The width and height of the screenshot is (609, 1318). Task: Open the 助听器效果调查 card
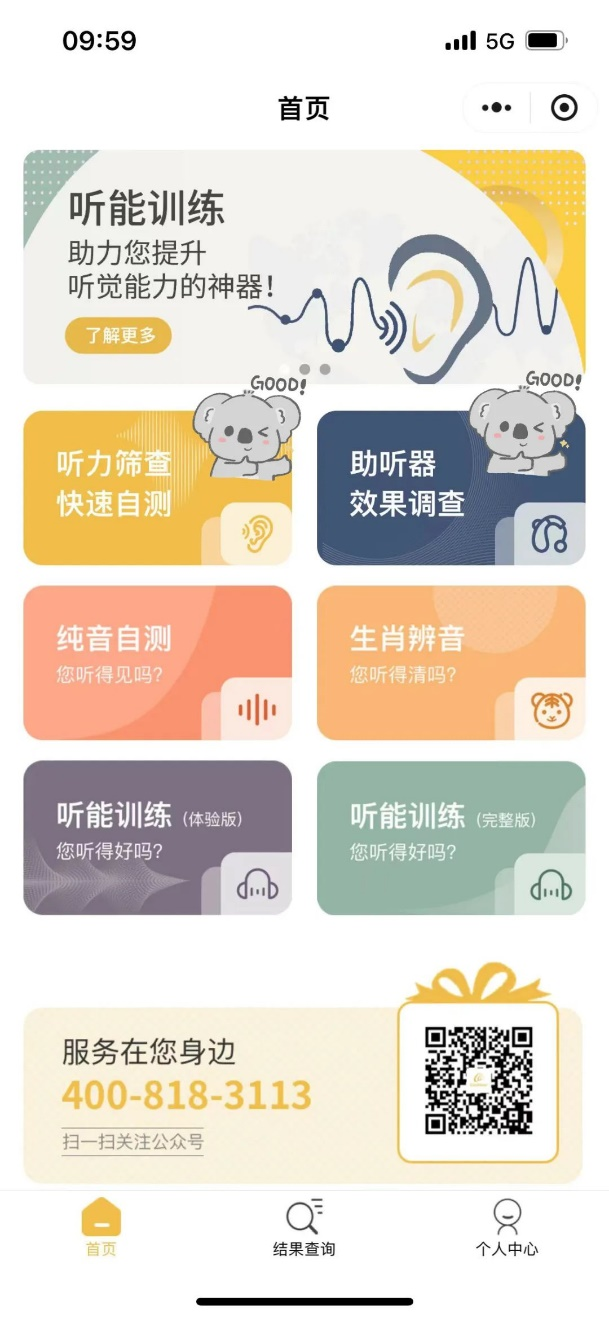coord(450,488)
